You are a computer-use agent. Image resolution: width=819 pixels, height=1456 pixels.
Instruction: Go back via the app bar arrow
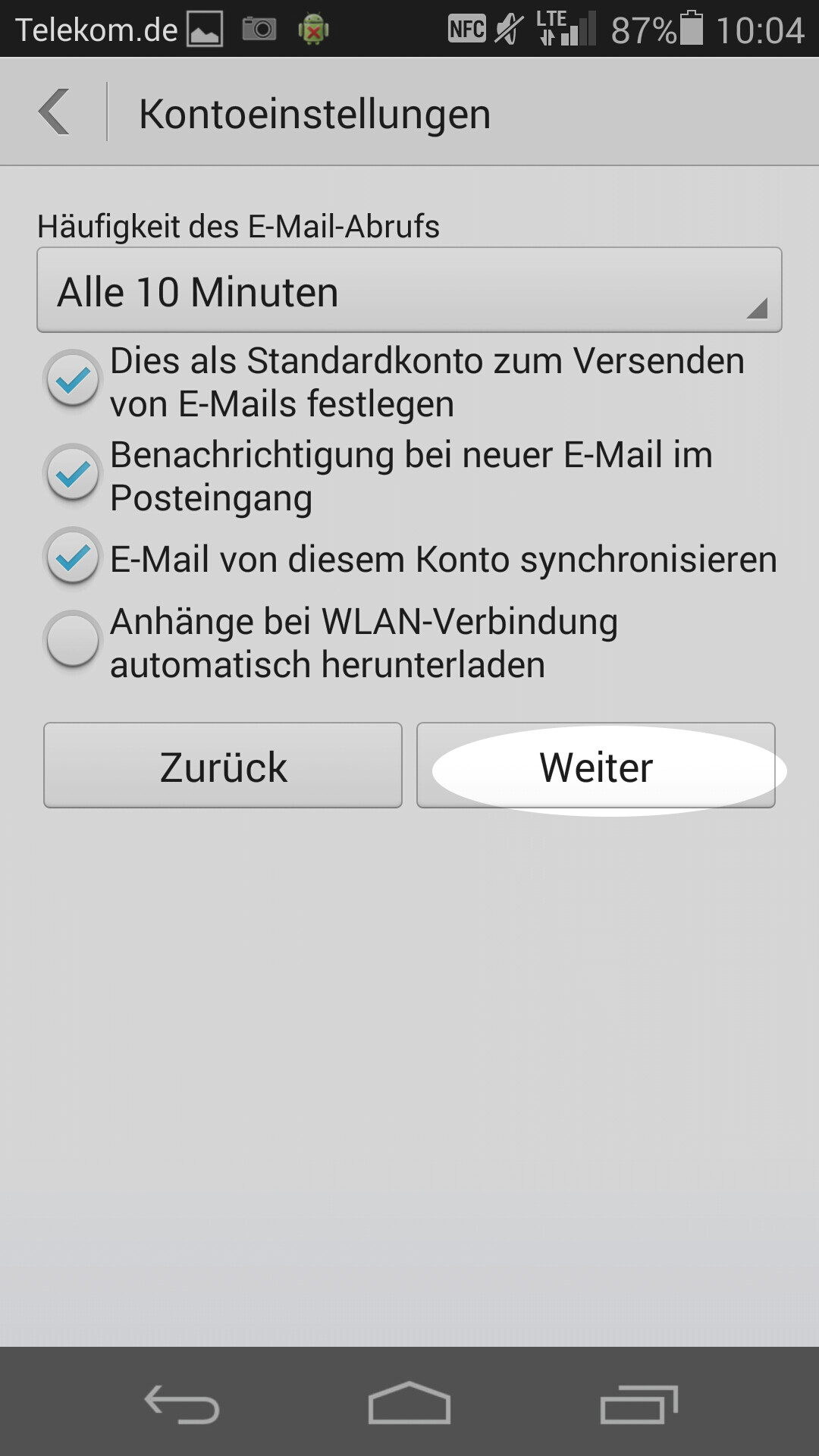coord(55,112)
